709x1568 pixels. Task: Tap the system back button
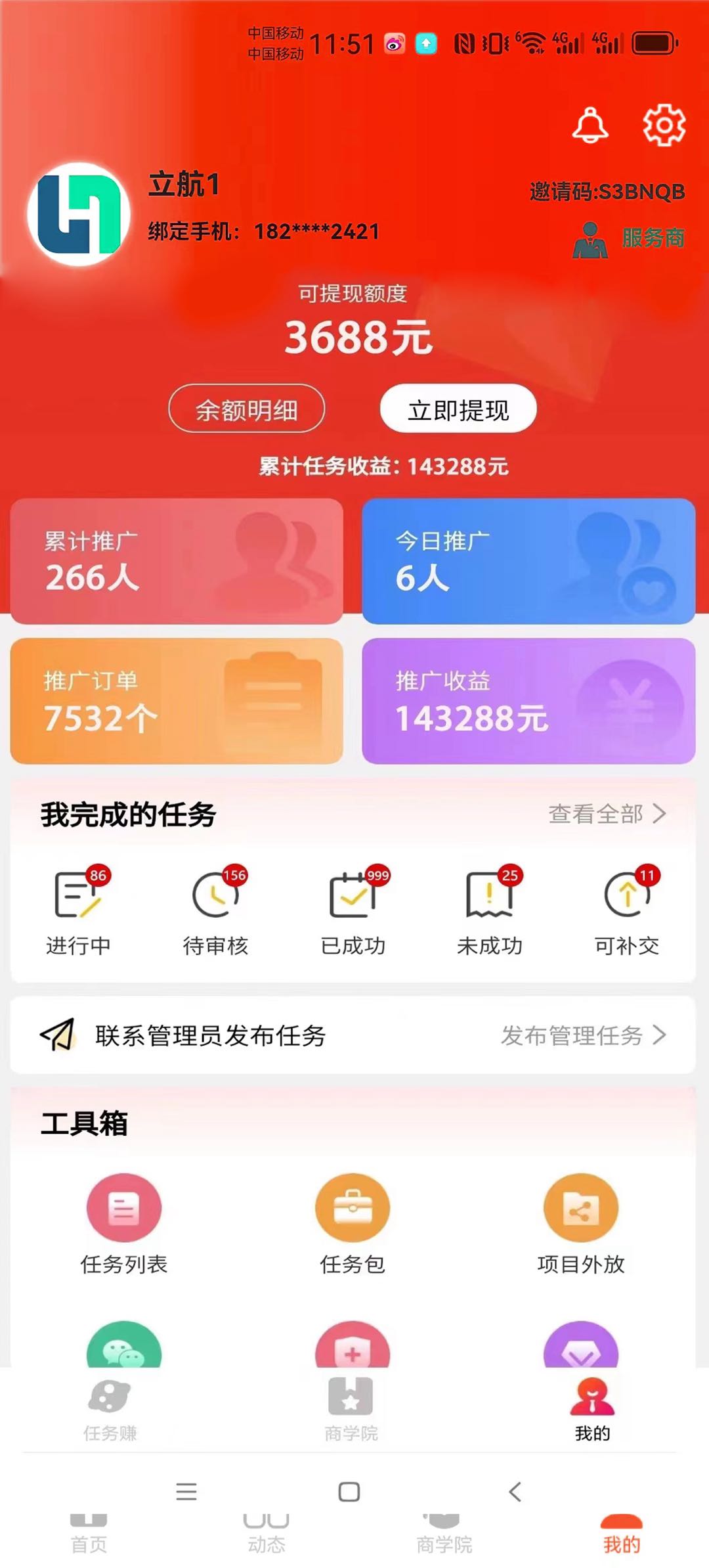click(x=515, y=1492)
